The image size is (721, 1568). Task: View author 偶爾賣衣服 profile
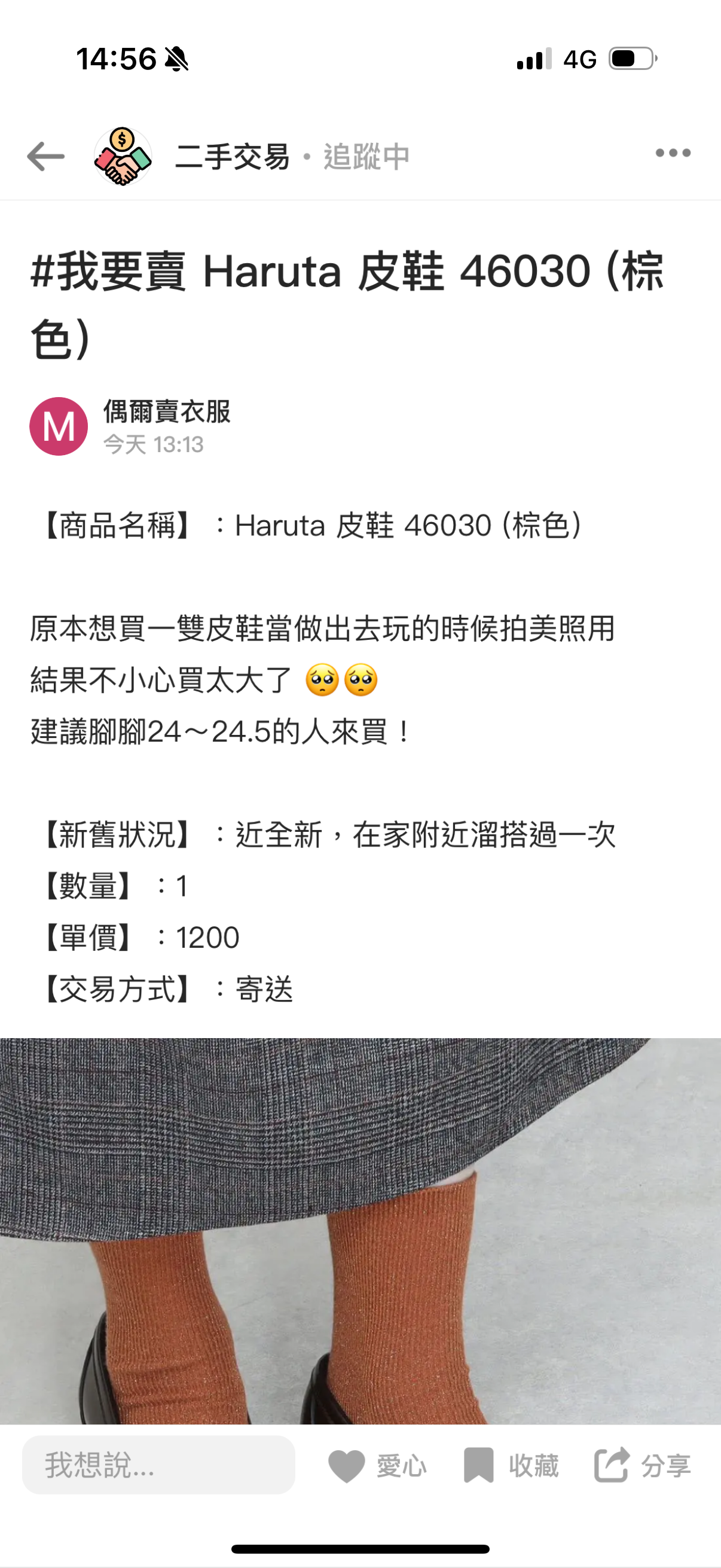pos(166,412)
